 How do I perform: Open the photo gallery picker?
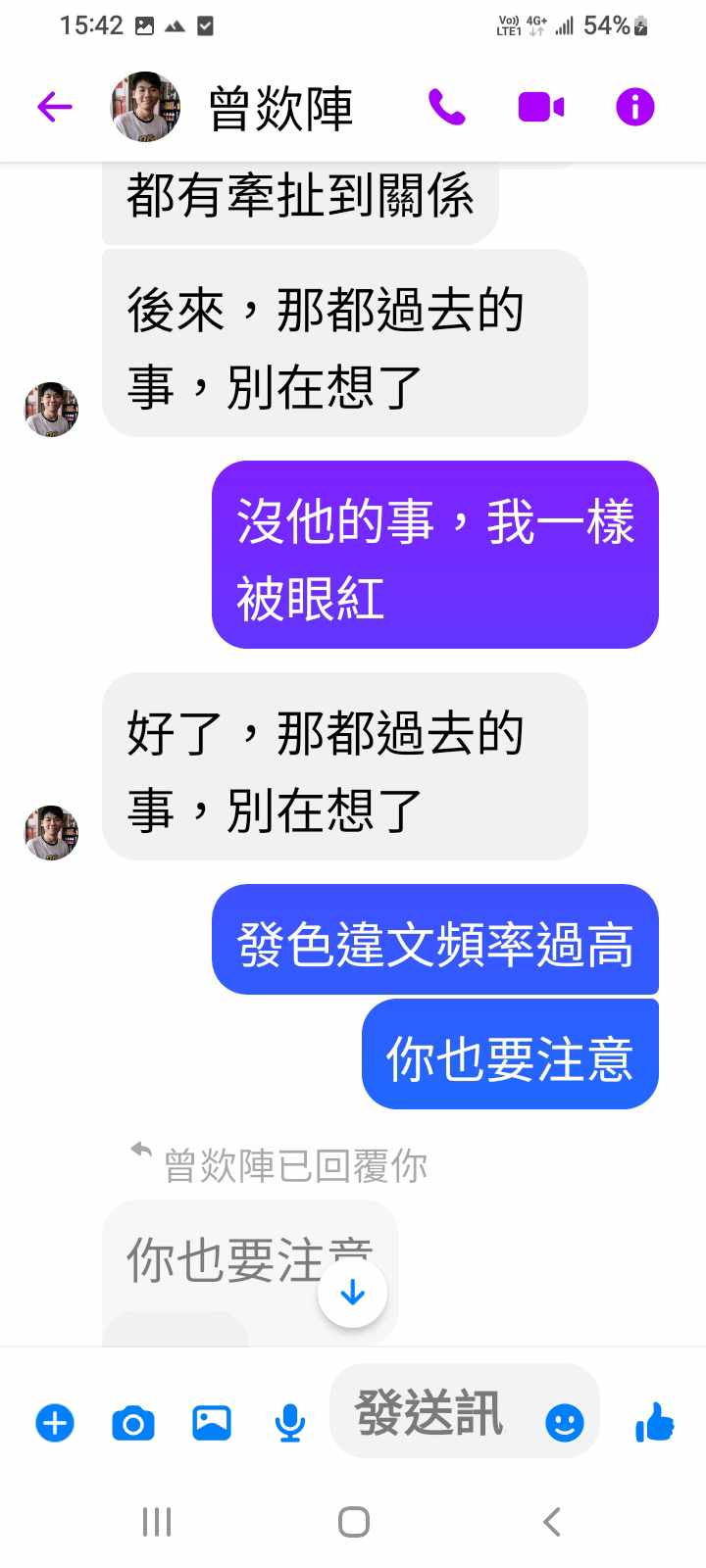tap(212, 1422)
